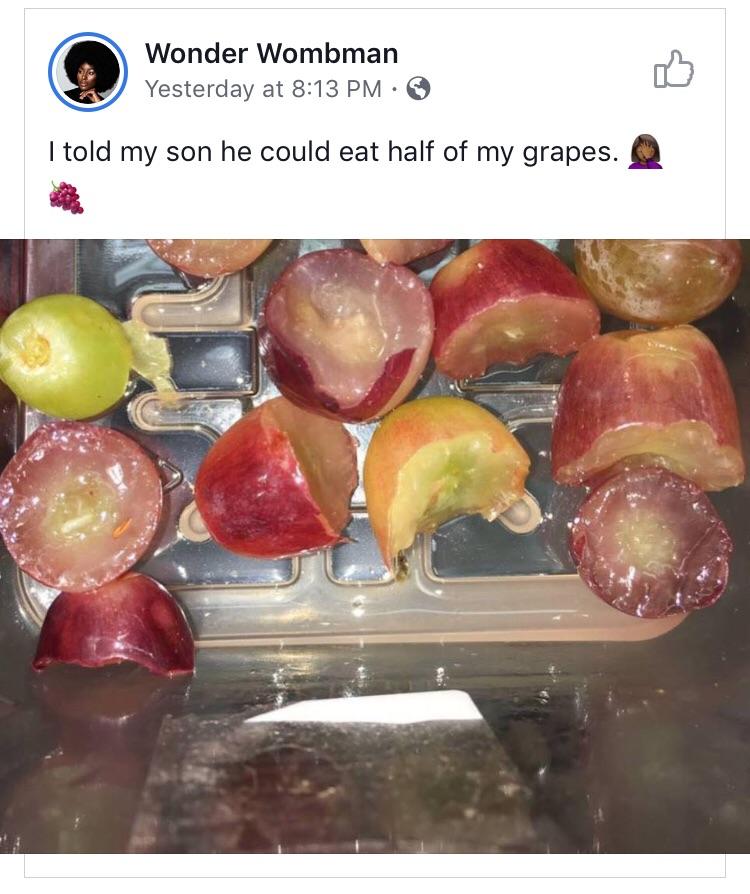Open the Wonder Wombman profile name link
The image size is (750, 894).
(x=271, y=53)
